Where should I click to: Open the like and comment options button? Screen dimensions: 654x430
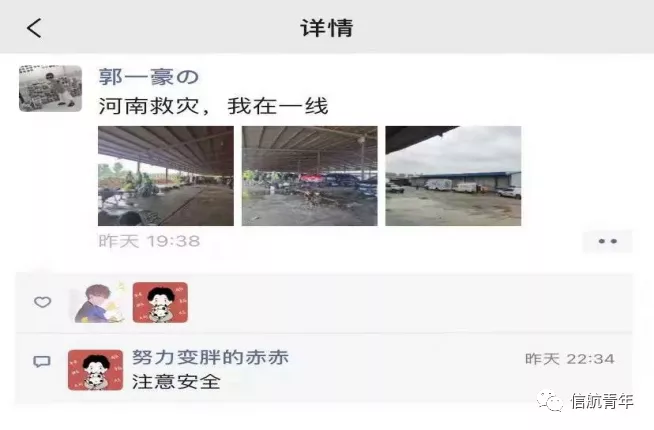pyautogui.click(x=607, y=241)
